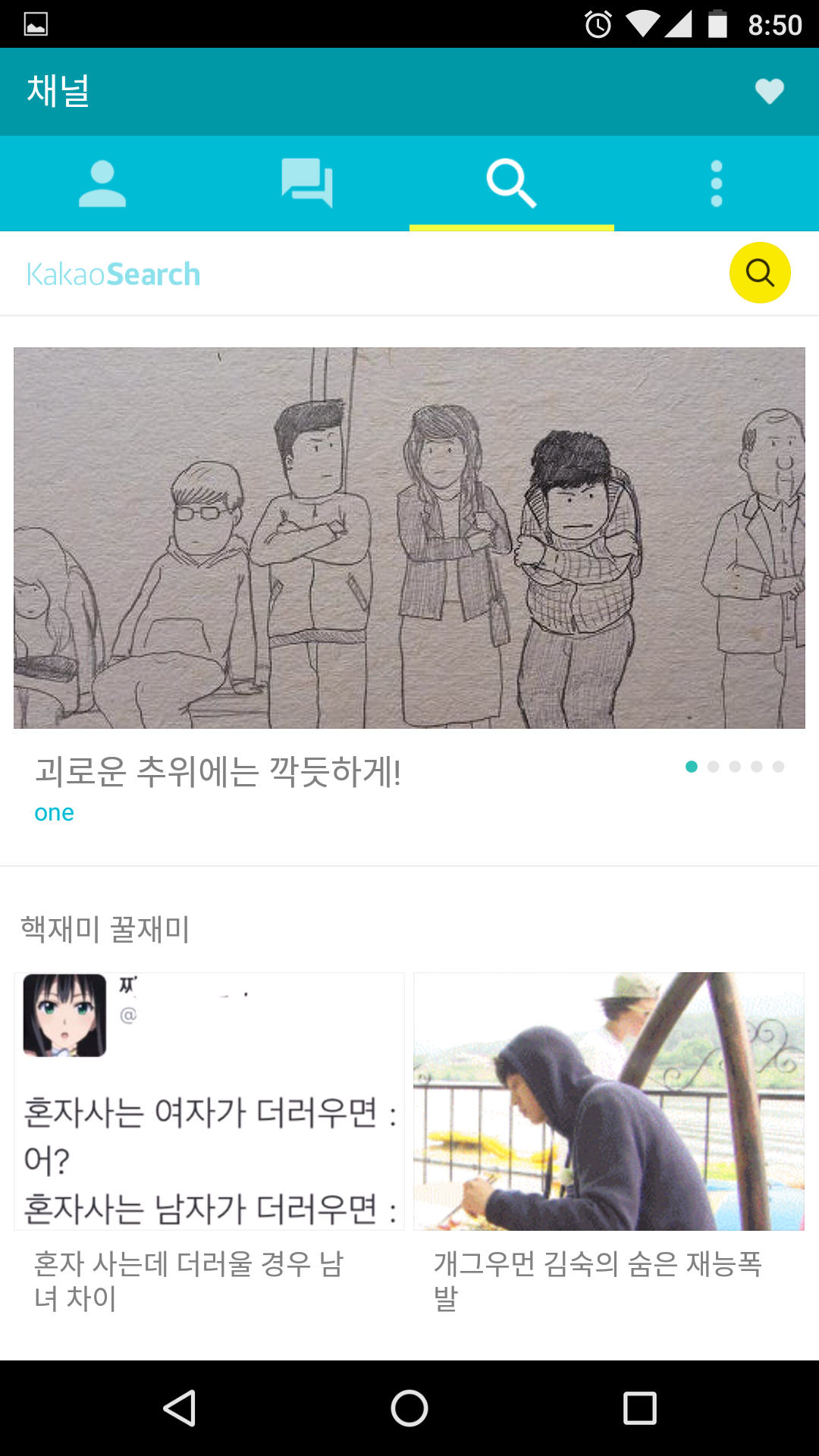Go to the home screen

pos(409,1408)
